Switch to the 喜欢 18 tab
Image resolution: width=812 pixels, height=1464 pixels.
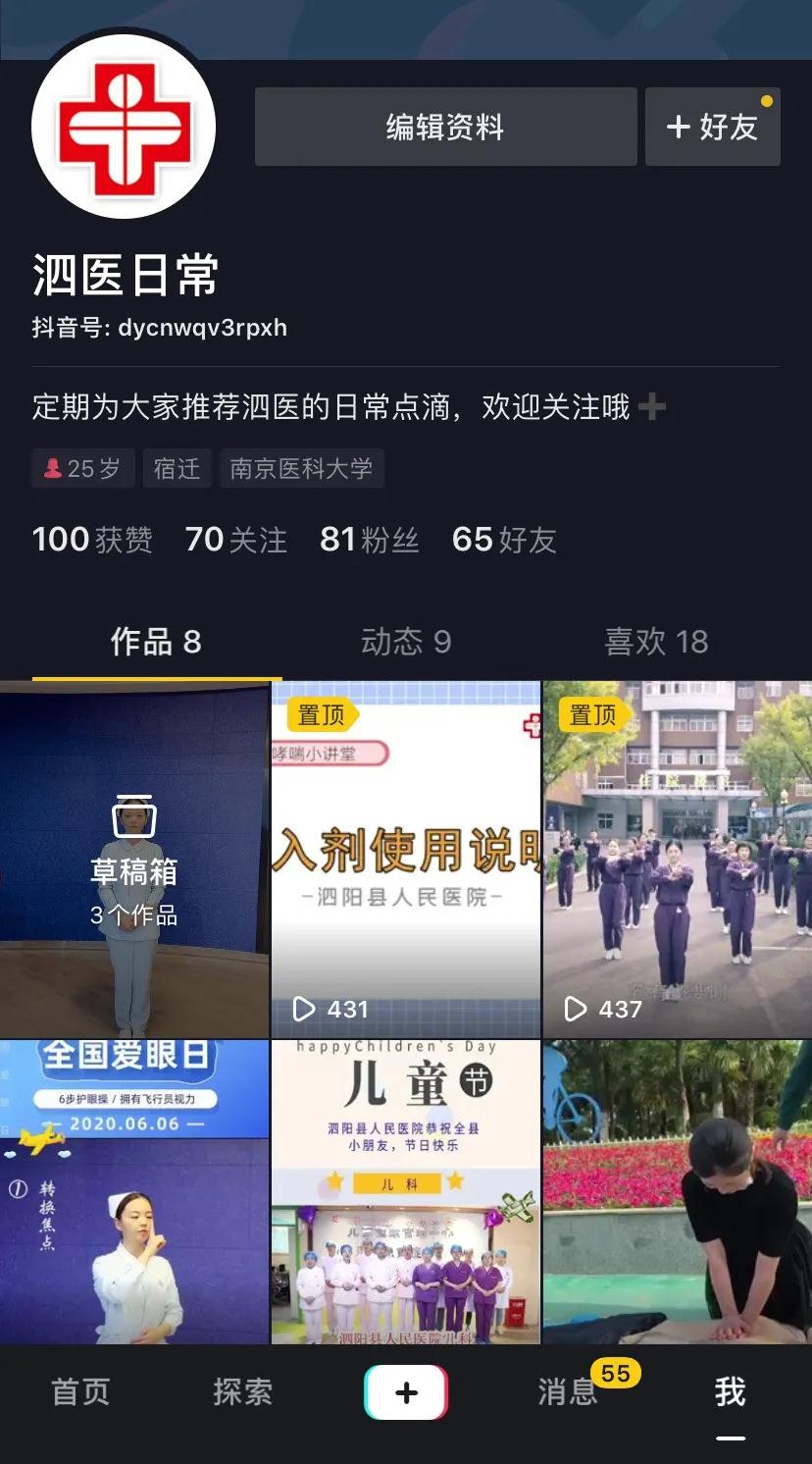coord(656,642)
